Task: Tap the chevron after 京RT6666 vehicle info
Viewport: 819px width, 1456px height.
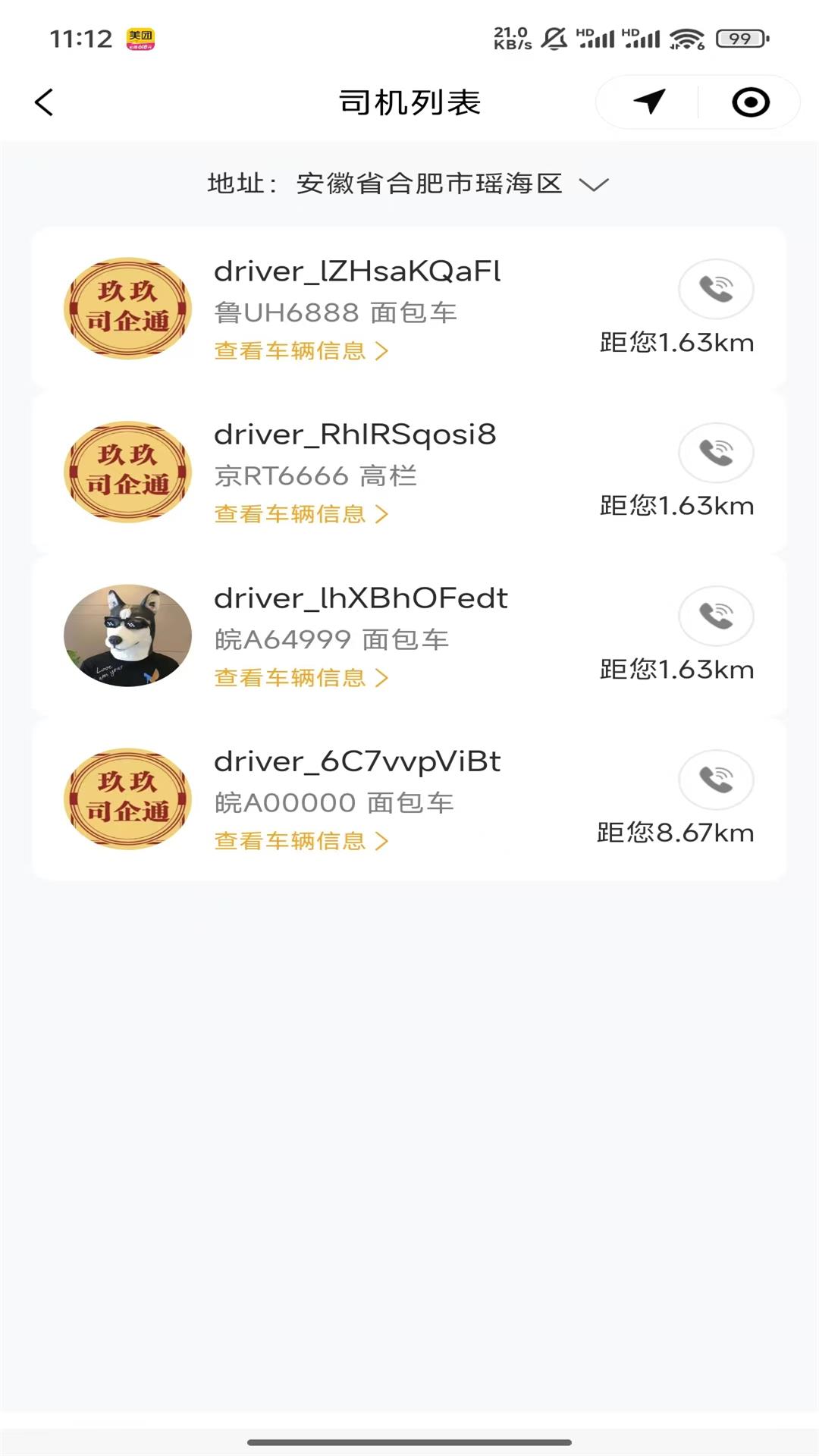Action: (x=384, y=514)
